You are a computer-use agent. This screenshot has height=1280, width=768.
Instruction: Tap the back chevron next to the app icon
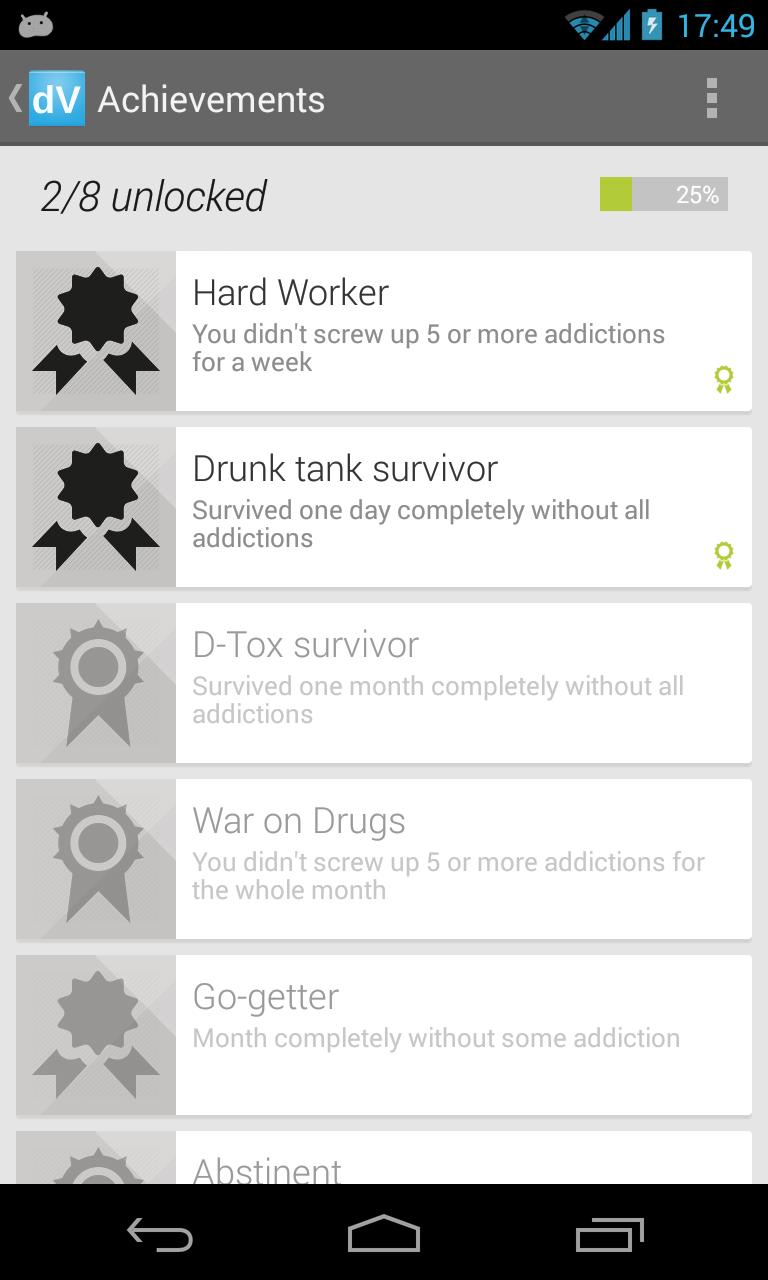(x=13, y=97)
